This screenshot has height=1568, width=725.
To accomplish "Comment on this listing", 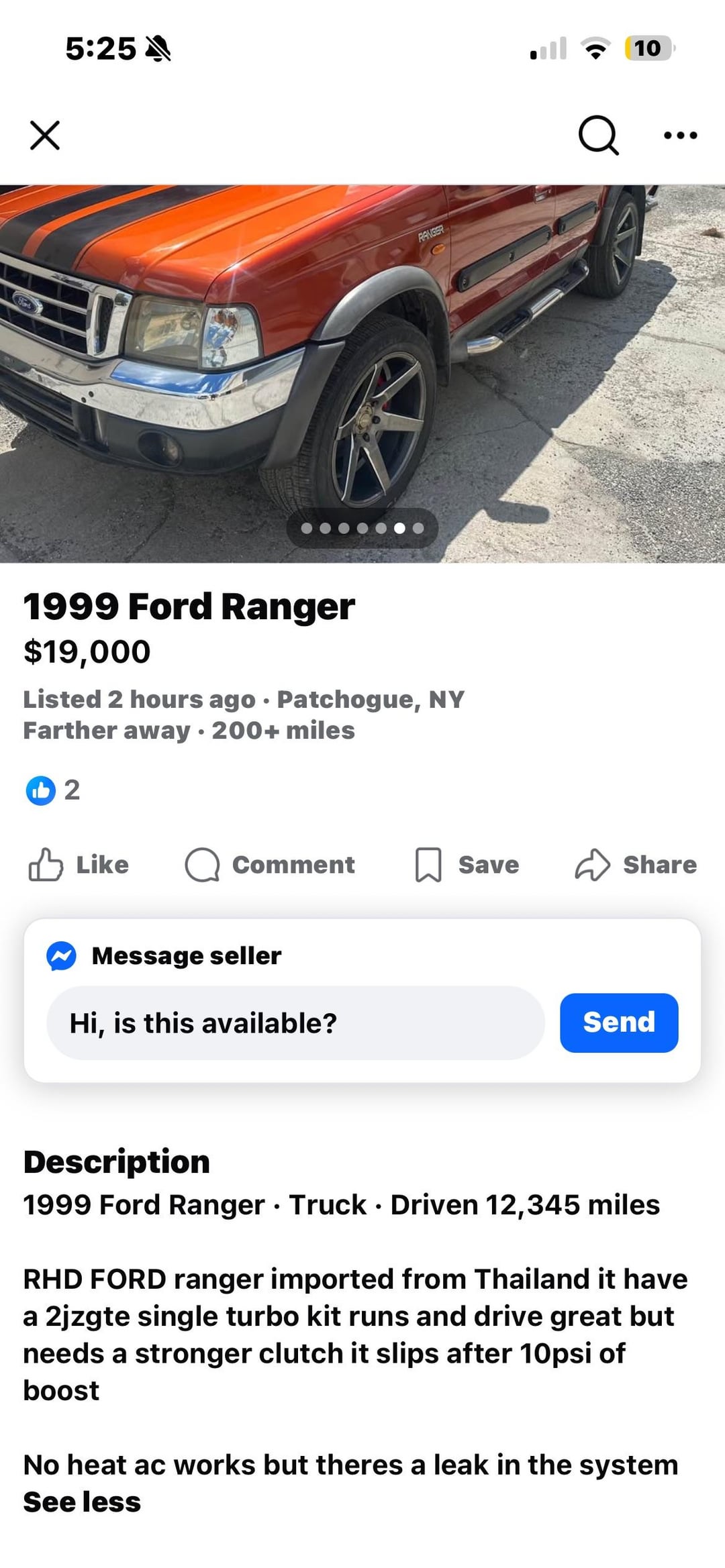I will coord(270,864).
